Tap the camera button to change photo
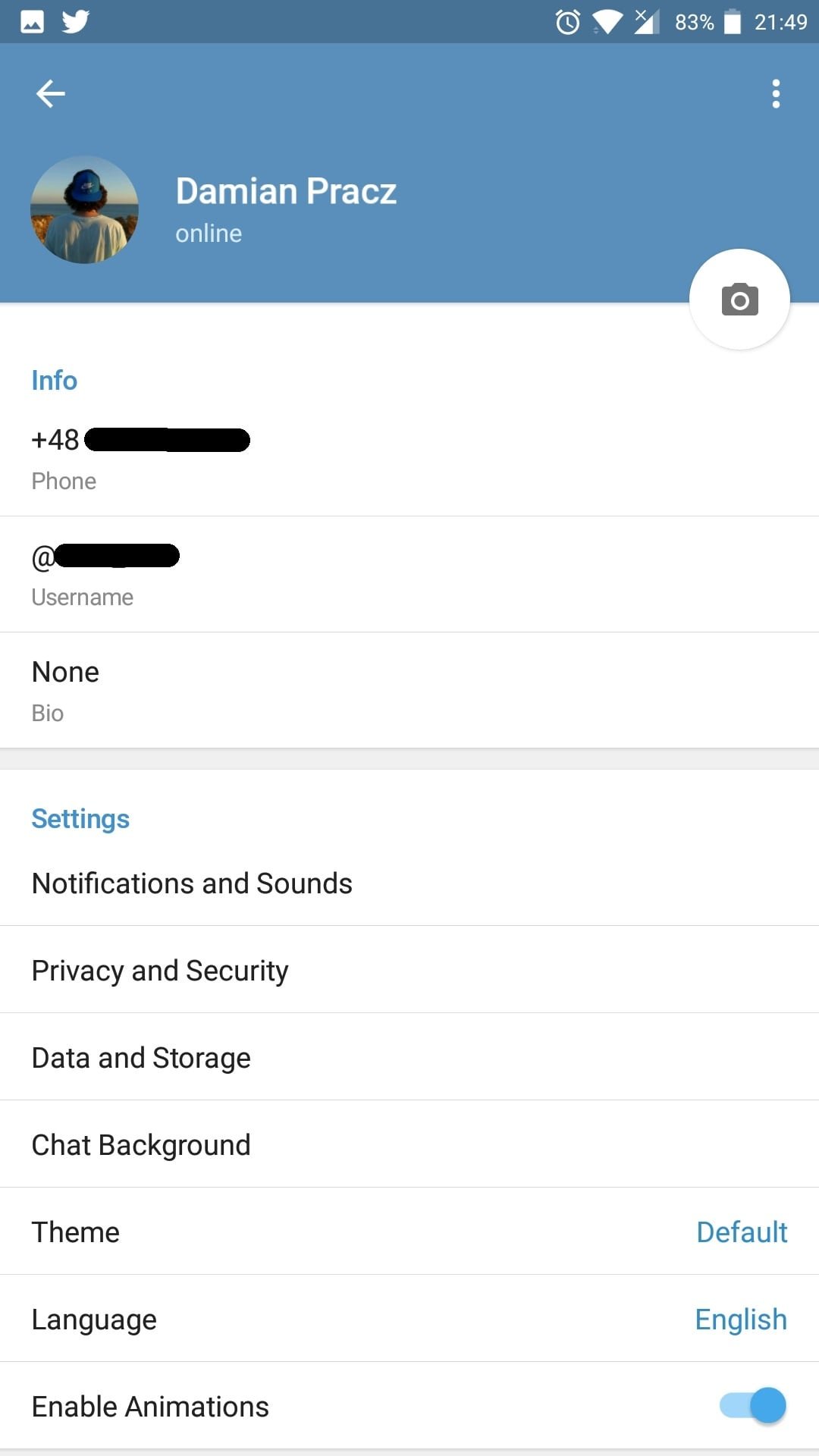819x1456 pixels. point(739,300)
